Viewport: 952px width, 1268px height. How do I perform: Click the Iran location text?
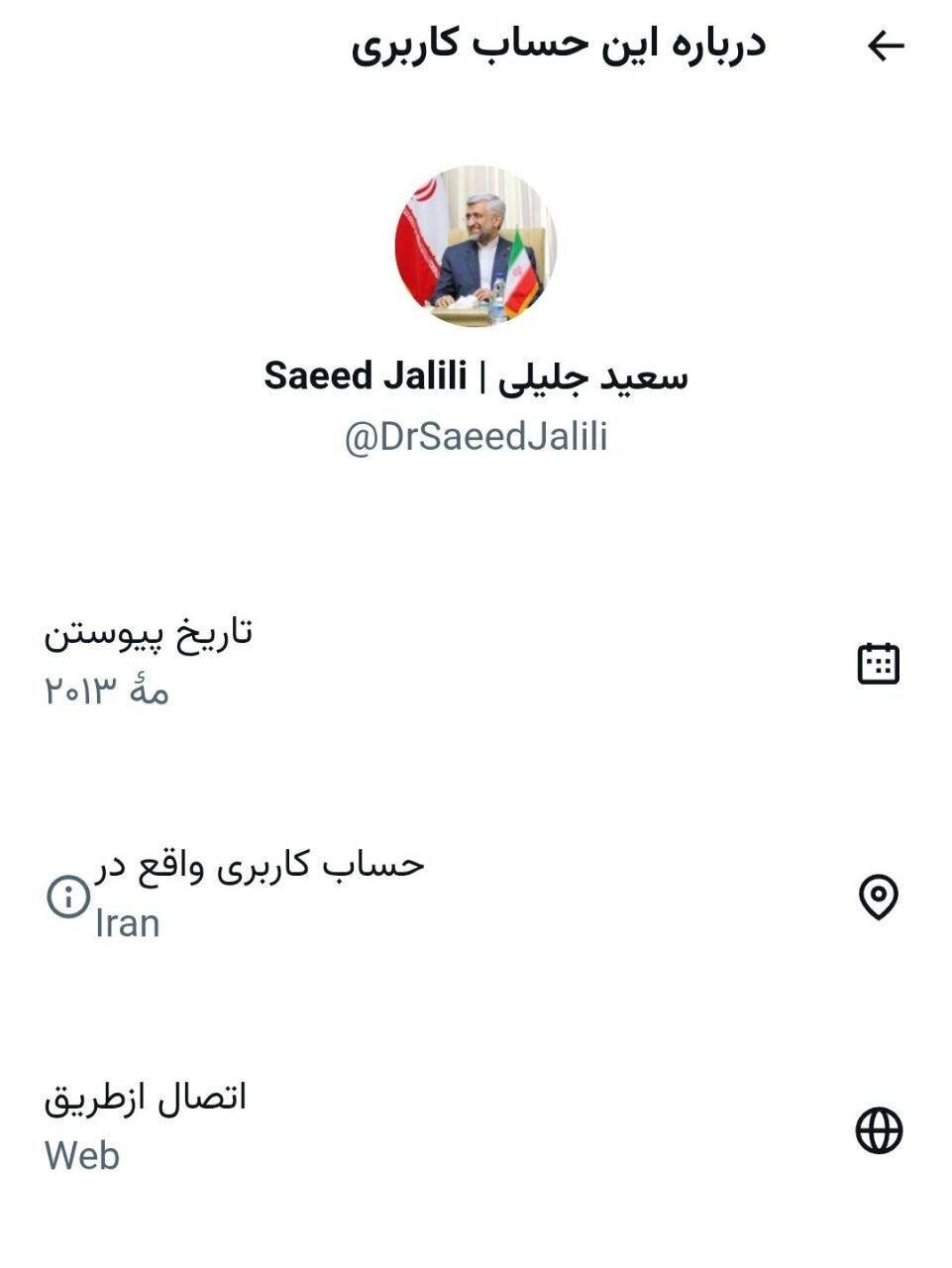point(126,924)
